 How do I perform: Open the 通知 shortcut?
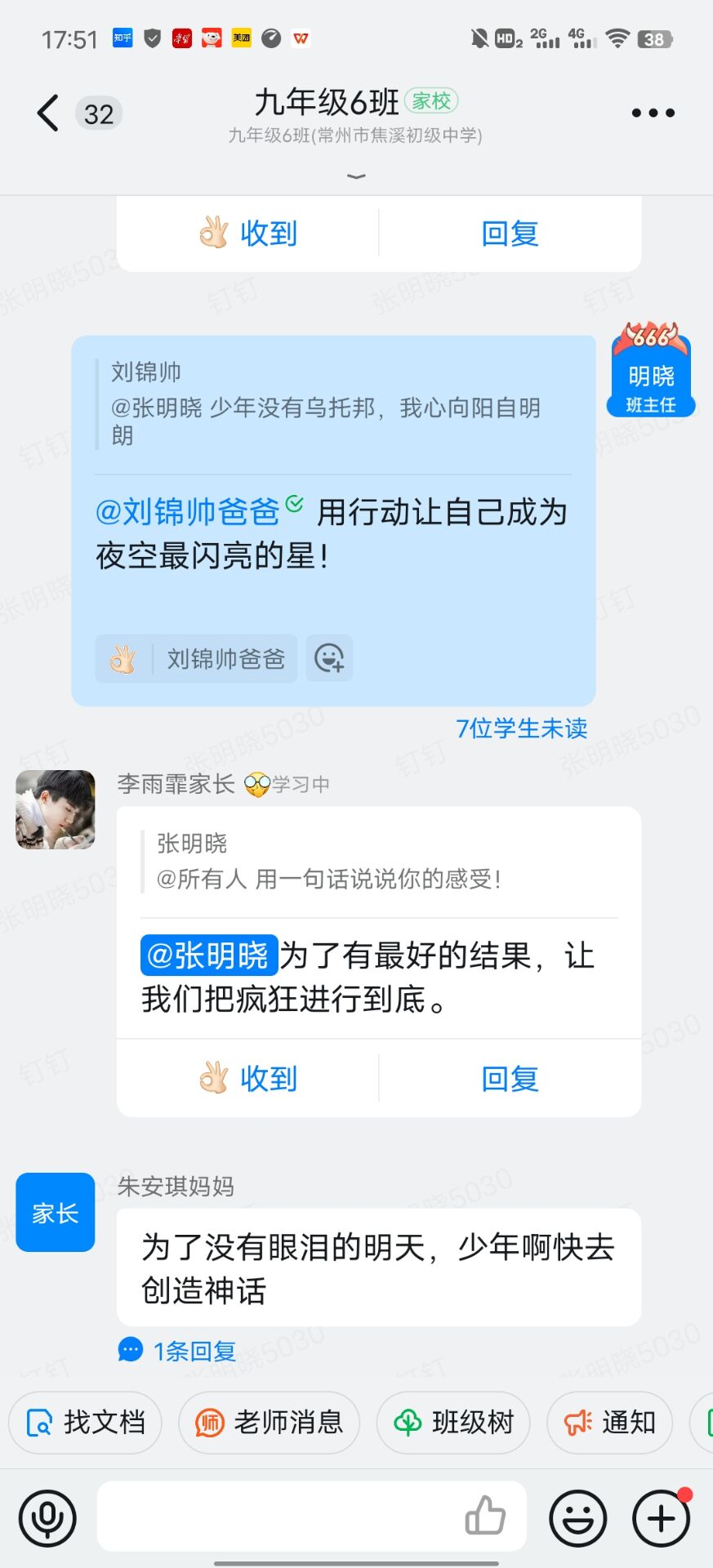click(609, 1423)
